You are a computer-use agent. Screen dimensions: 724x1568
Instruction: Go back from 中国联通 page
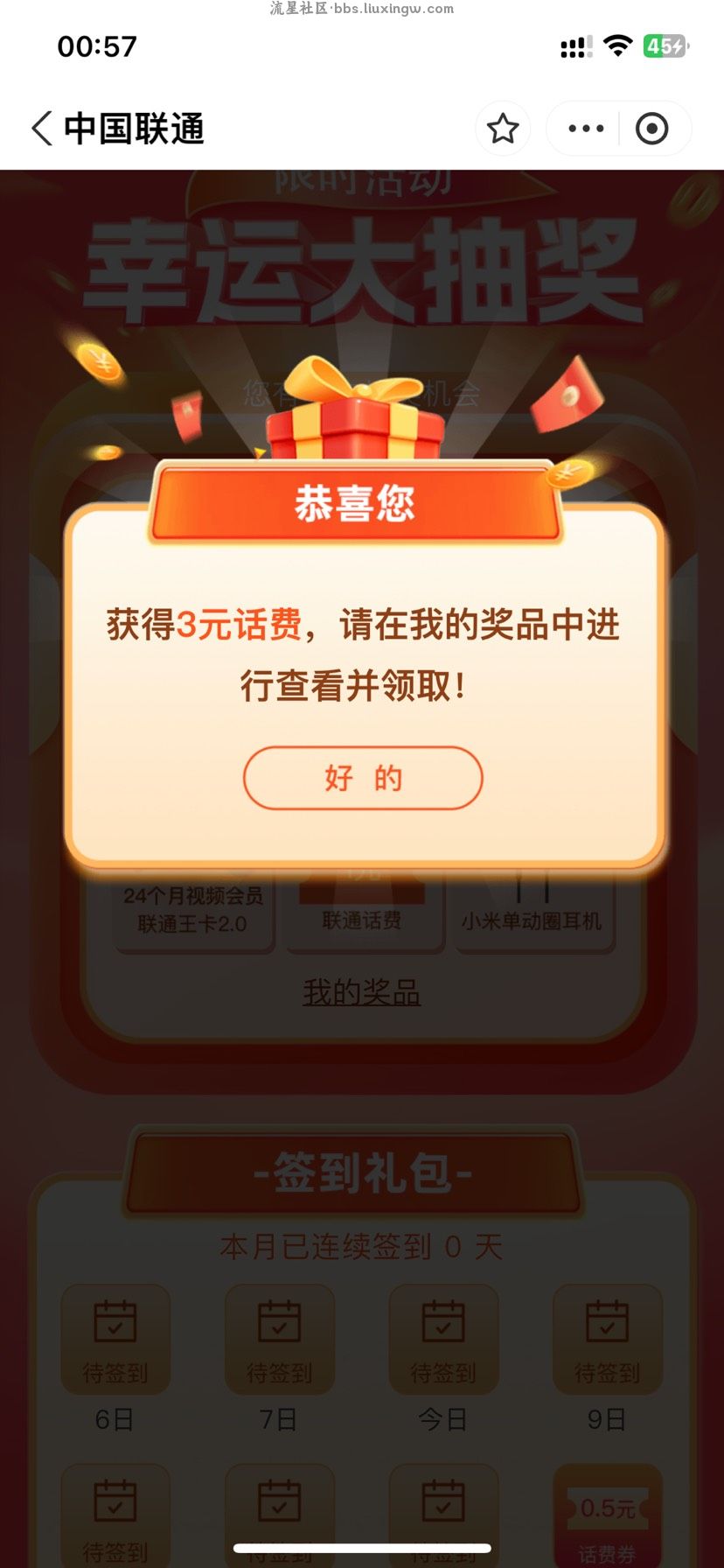(x=42, y=129)
